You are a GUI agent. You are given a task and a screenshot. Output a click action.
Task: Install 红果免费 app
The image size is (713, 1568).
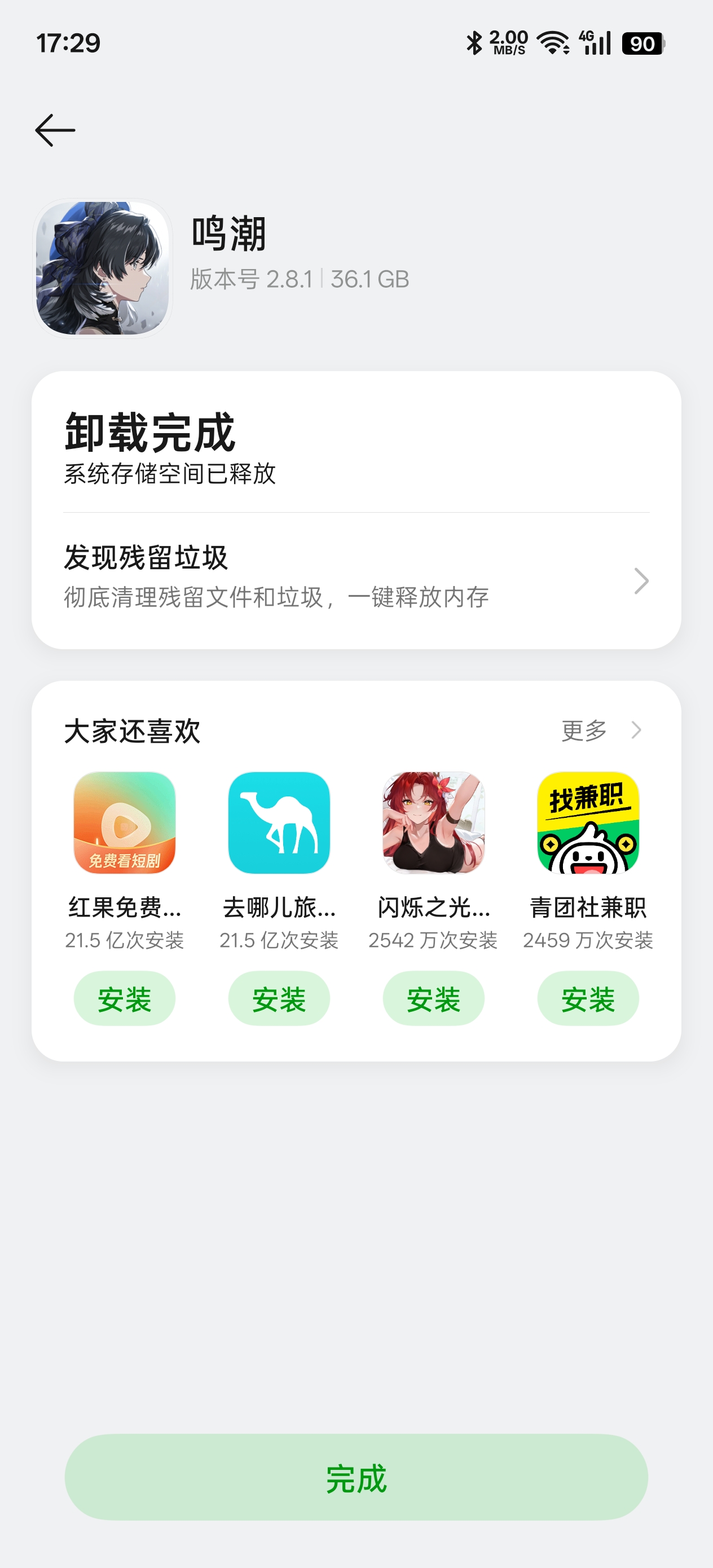pyautogui.click(x=124, y=998)
